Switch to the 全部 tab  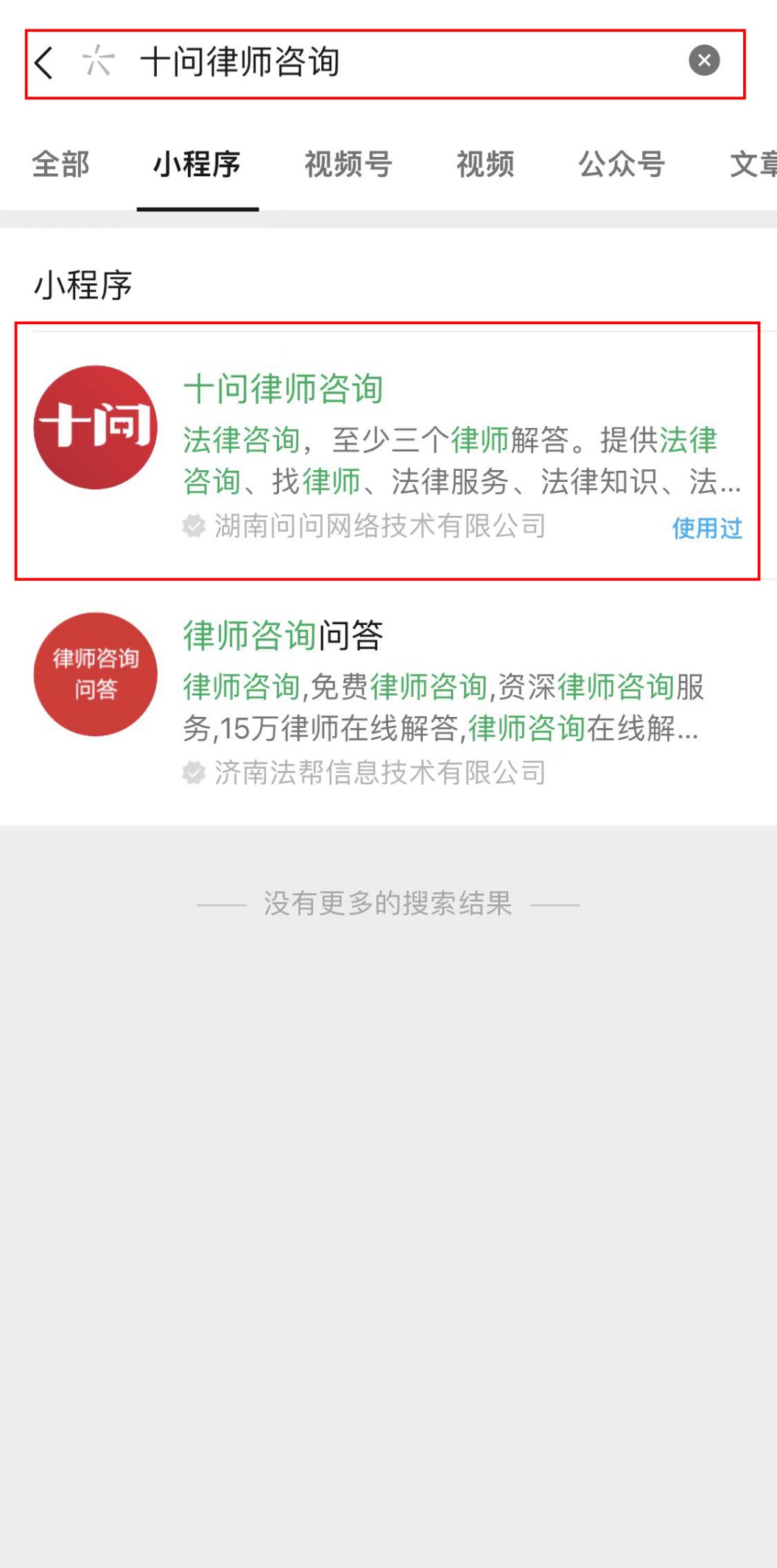(60, 164)
